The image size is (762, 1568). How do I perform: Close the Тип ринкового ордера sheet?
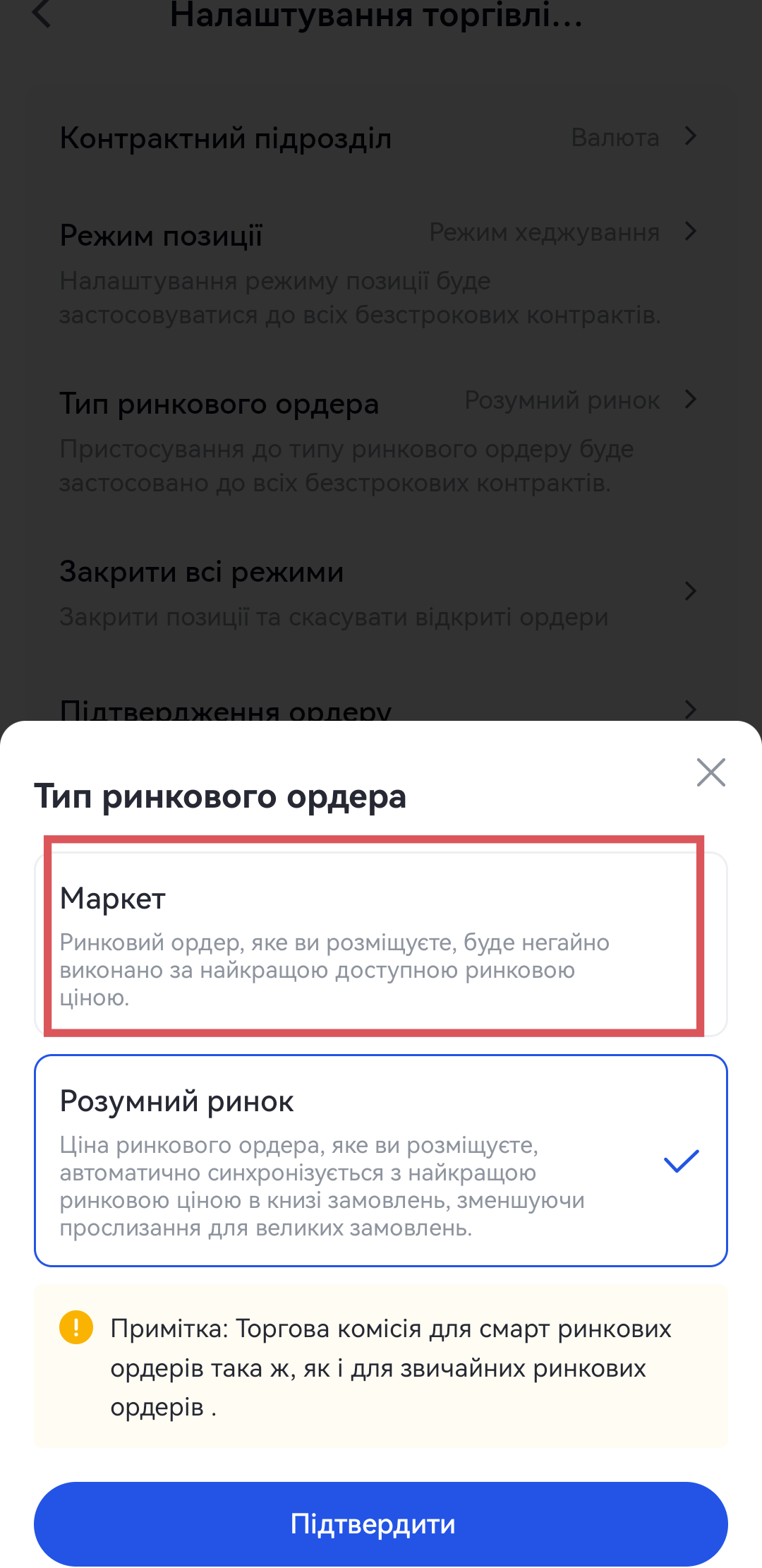[x=710, y=772]
